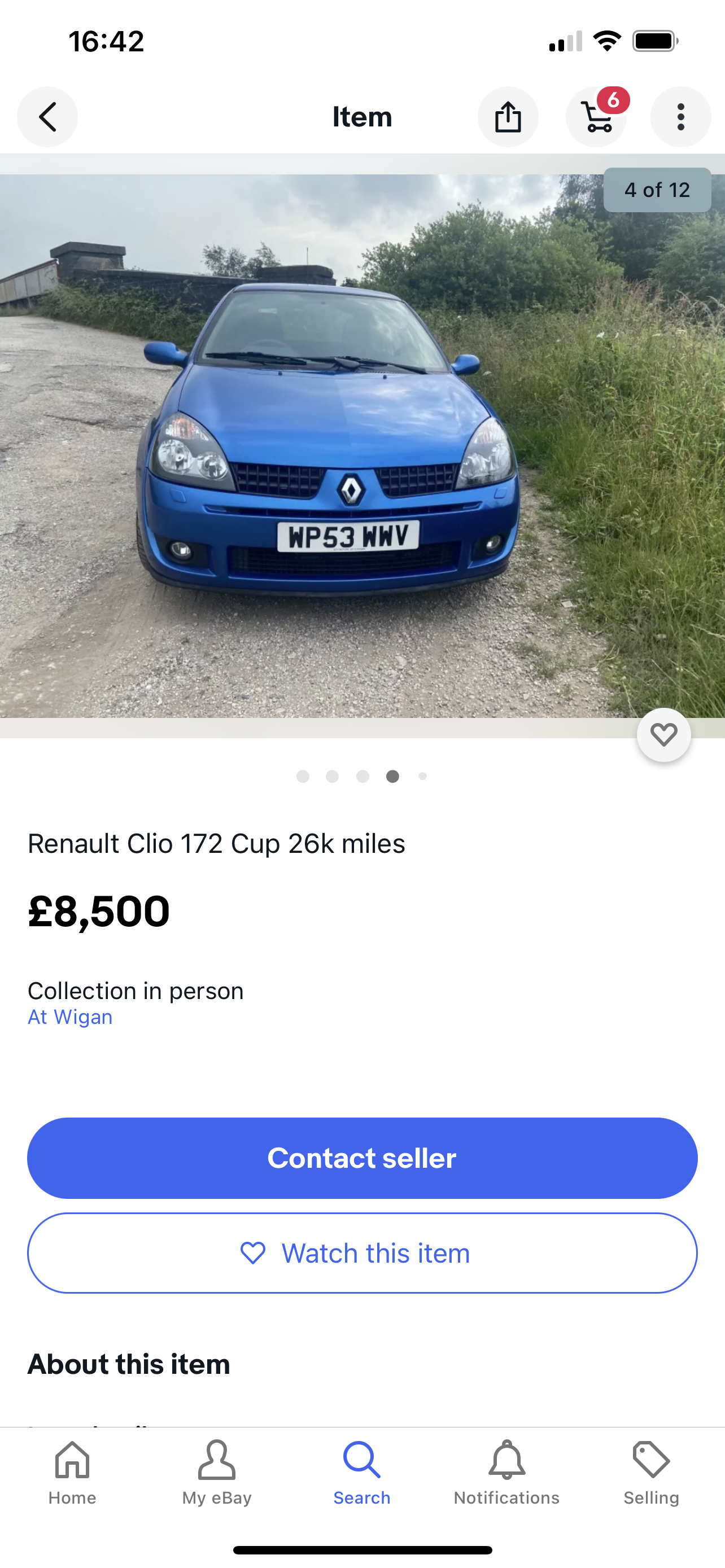Viewport: 725px width, 1568px height.
Task: Open the three-dot overflow menu
Action: pyautogui.click(x=680, y=116)
